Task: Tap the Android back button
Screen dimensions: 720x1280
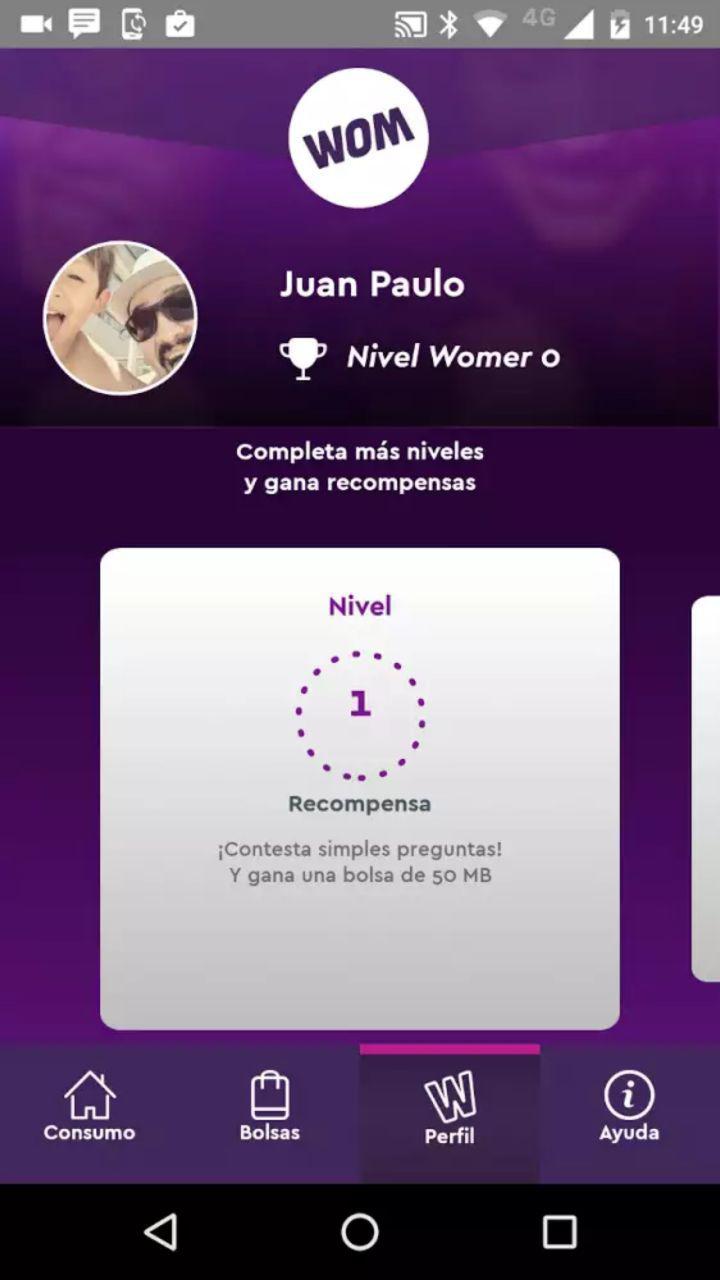Action: coord(160,1232)
